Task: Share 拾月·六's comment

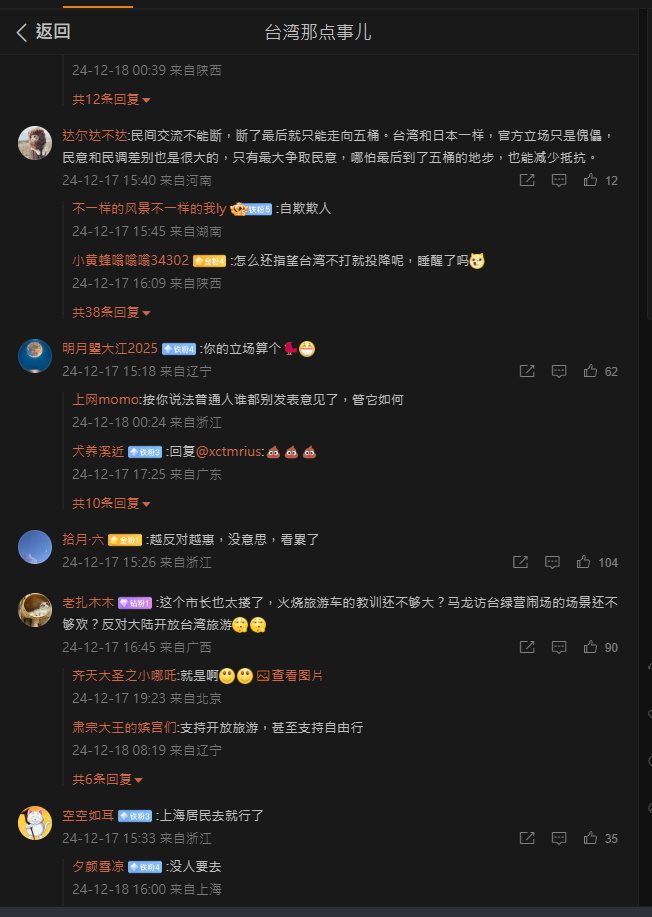Action: click(x=520, y=562)
